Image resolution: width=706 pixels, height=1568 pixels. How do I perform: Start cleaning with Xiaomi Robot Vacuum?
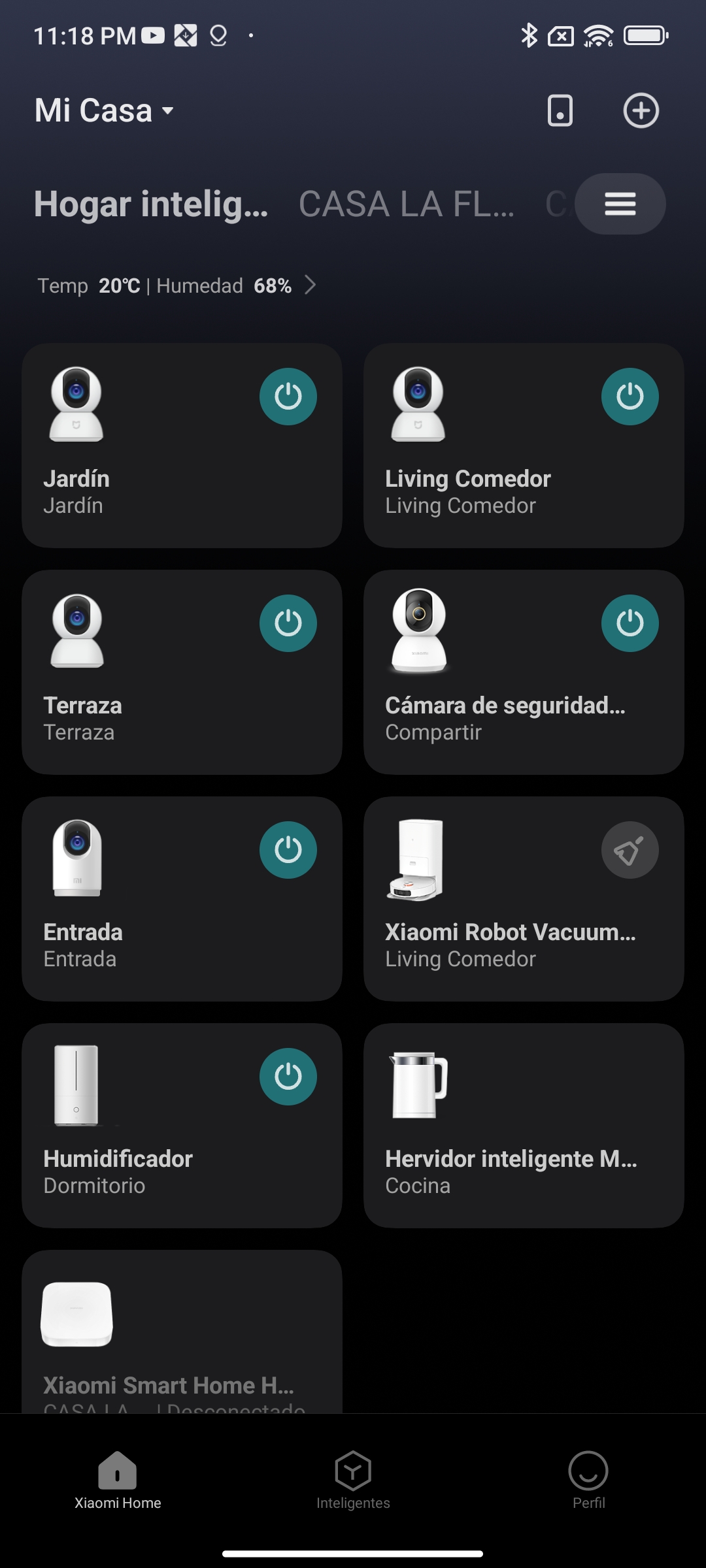click(x=630, y=850)
